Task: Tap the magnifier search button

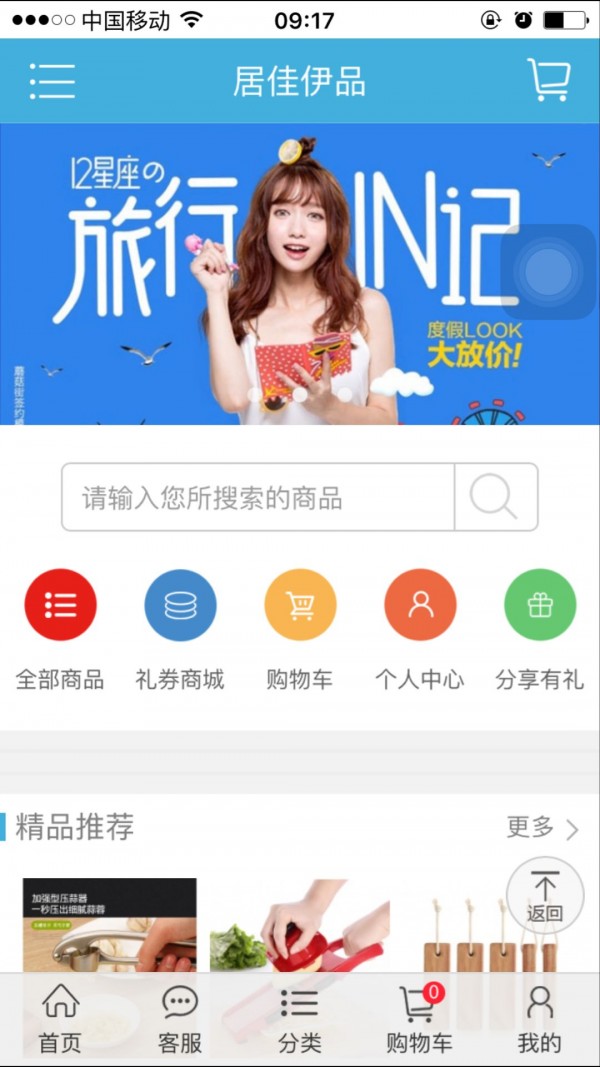Action: pyautogui.click(x=495, y=497)
